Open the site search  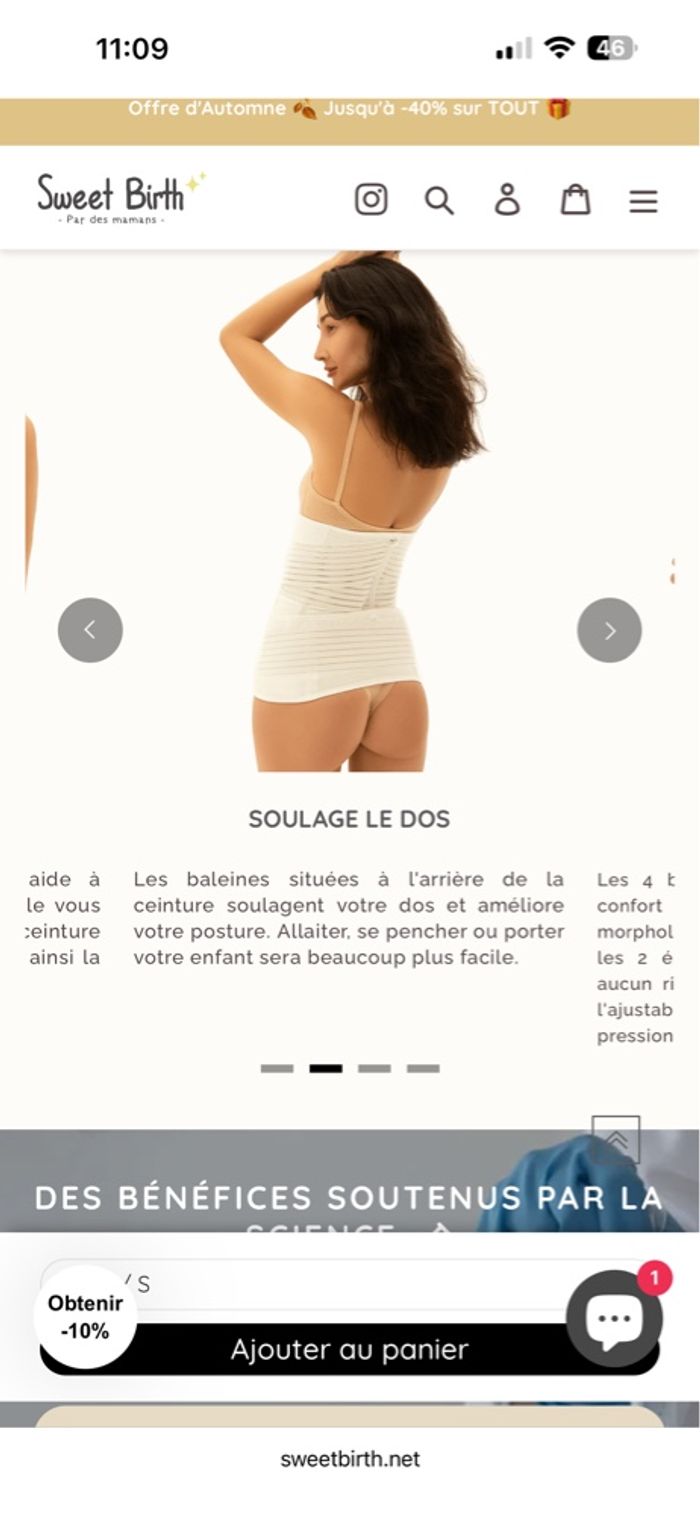click(439, 200)
